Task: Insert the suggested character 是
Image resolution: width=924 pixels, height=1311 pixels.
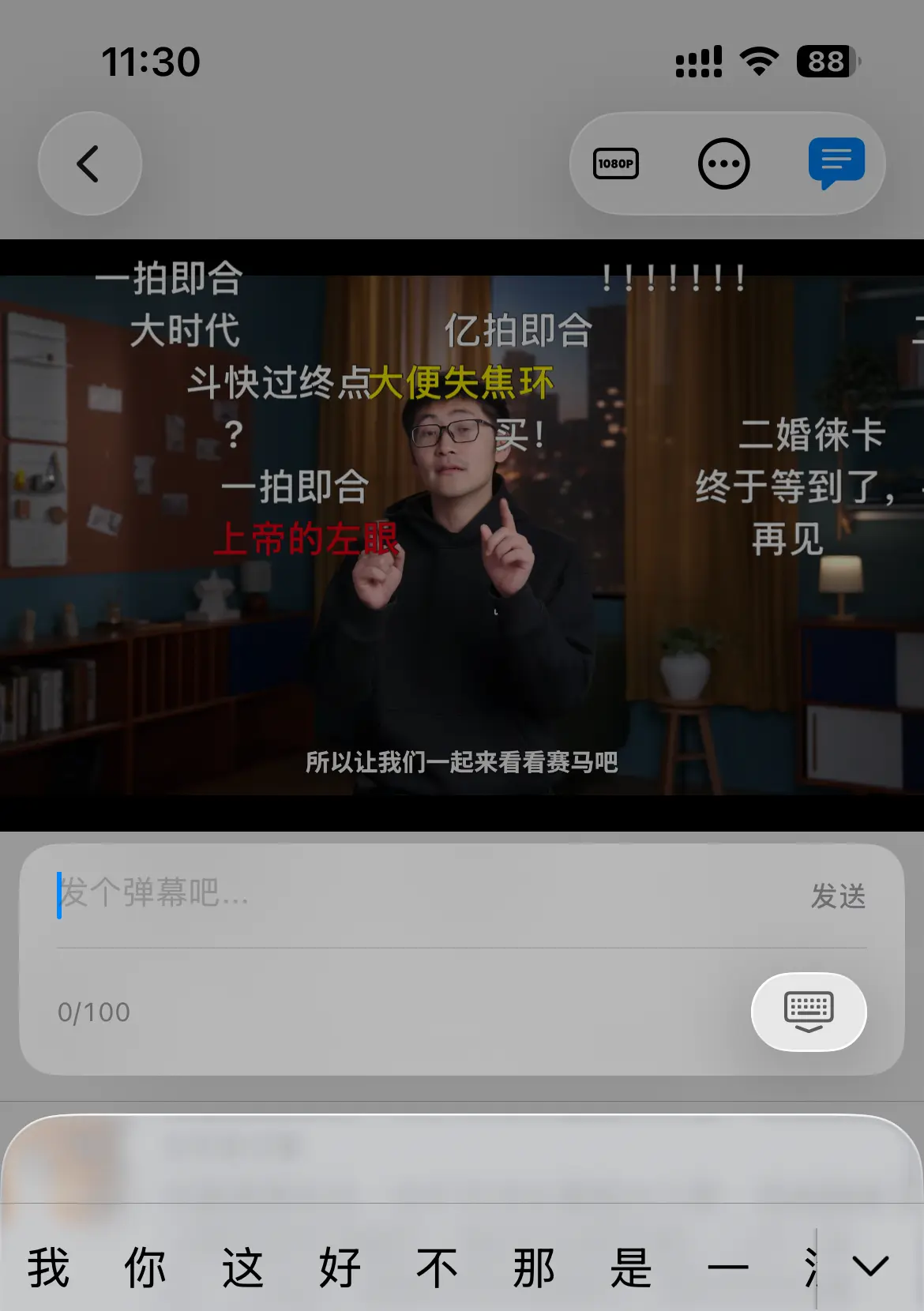Action: click(x=631, y=1268)
